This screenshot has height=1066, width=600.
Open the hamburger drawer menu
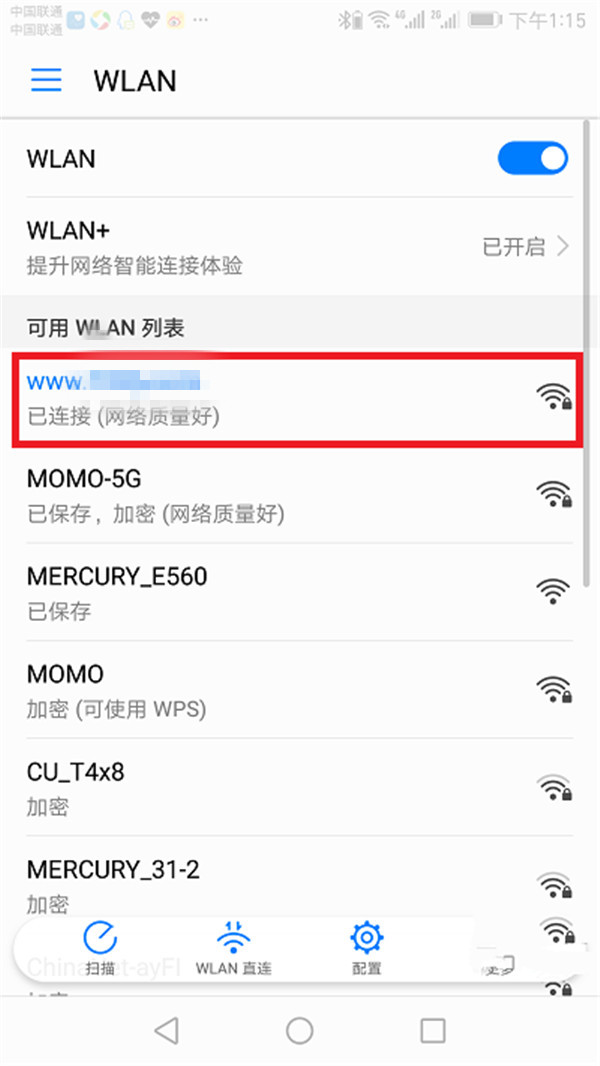[x=46, y=81]
